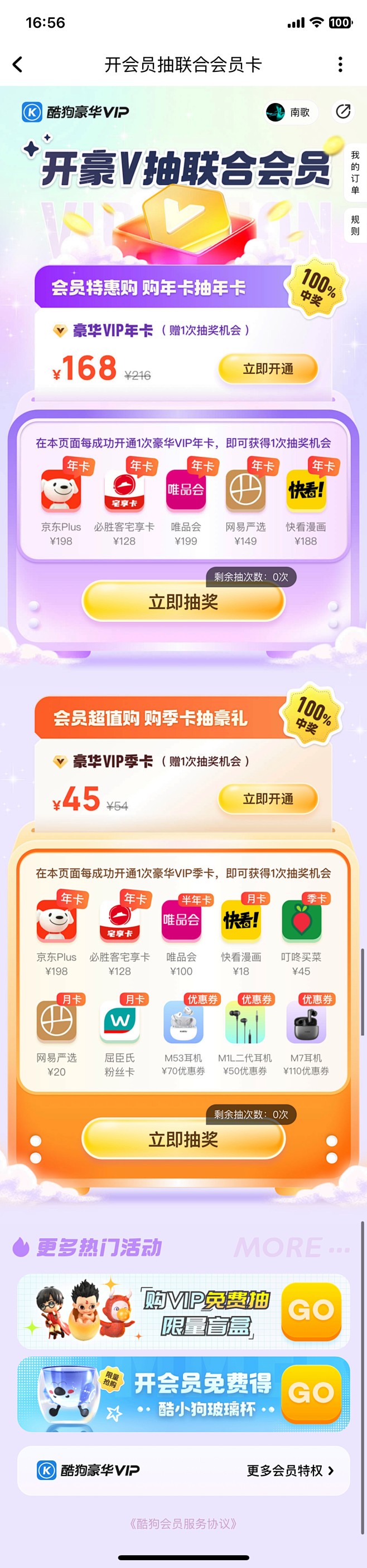Image resolution: width=367 pixels, height=1568 pixels.
Task: Go back using the top-left arrow
Action: [x=18, y=64]
